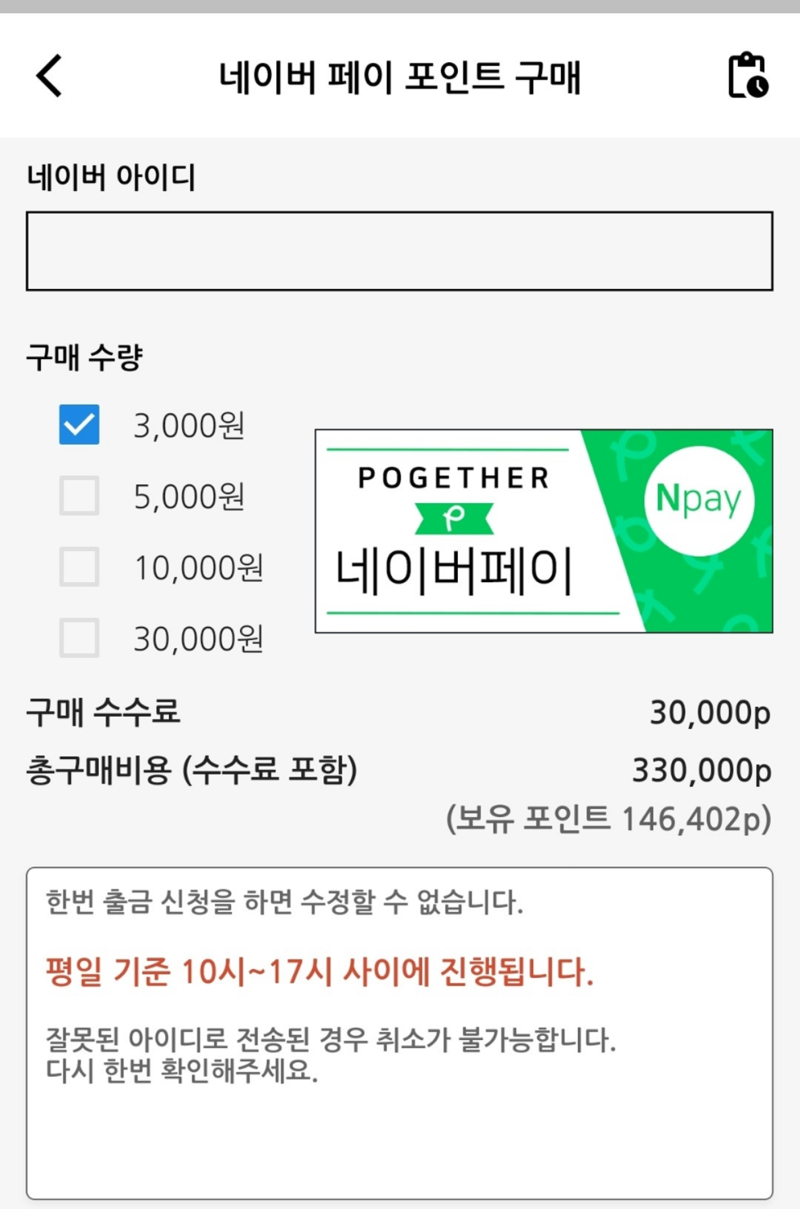Click the Npay circle logo on the banner
Viewport: 800px width, 1209px height.
click(702, 502)
